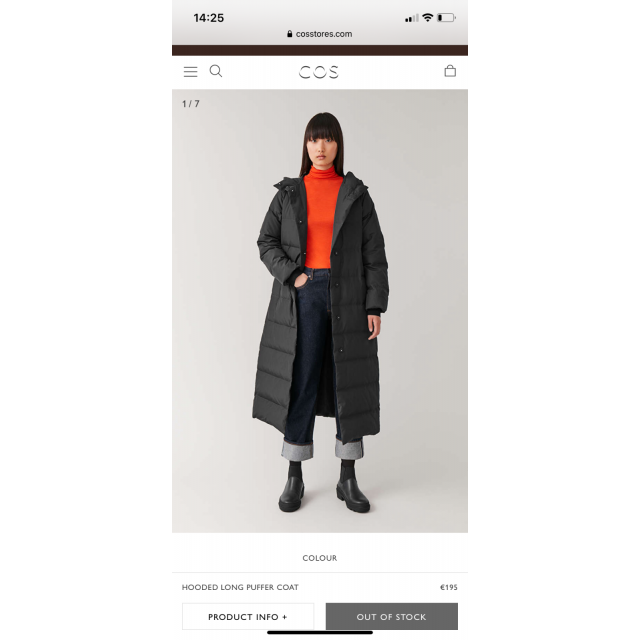Open the puffer coat product photo
This screenshot has height=640, width=640.
point(320,310)
